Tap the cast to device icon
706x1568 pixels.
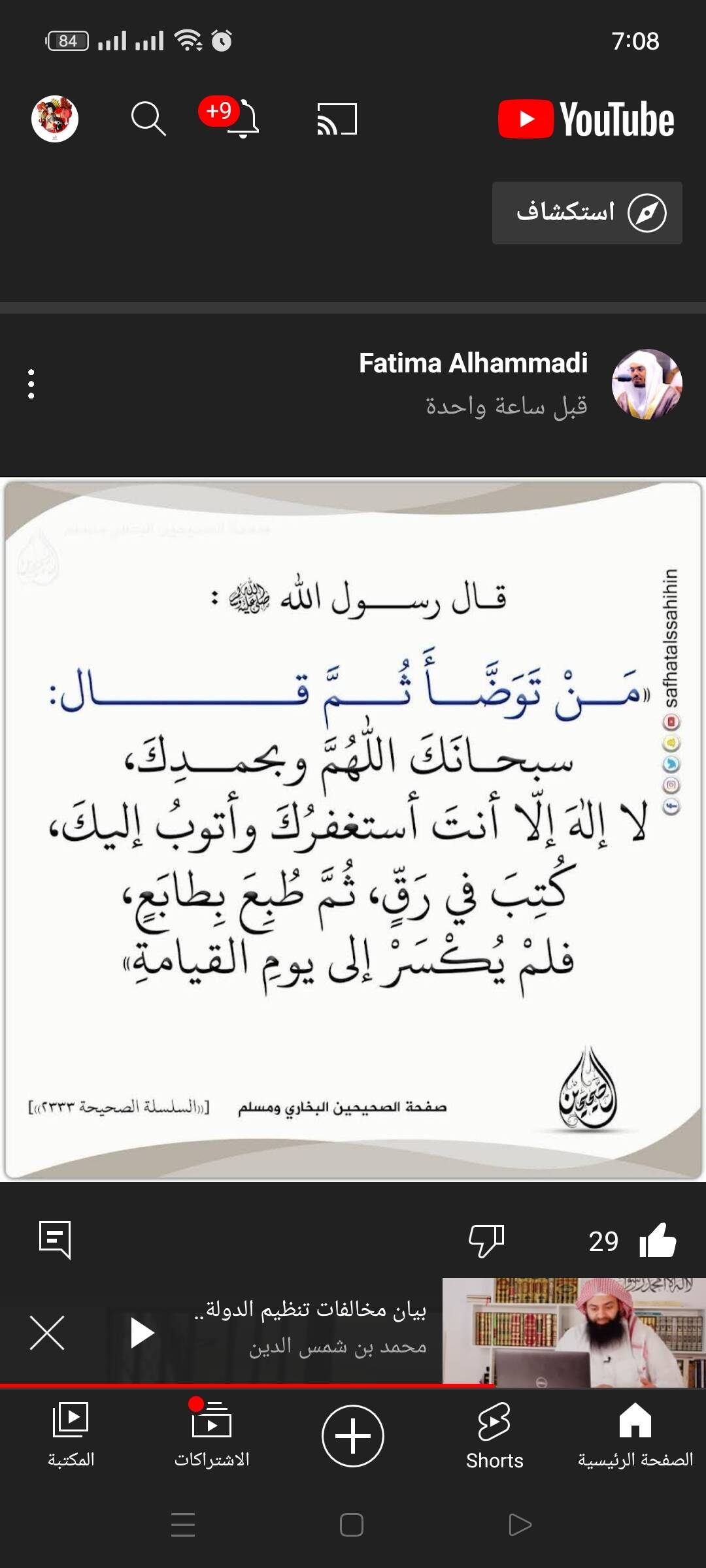coord(337,119)
